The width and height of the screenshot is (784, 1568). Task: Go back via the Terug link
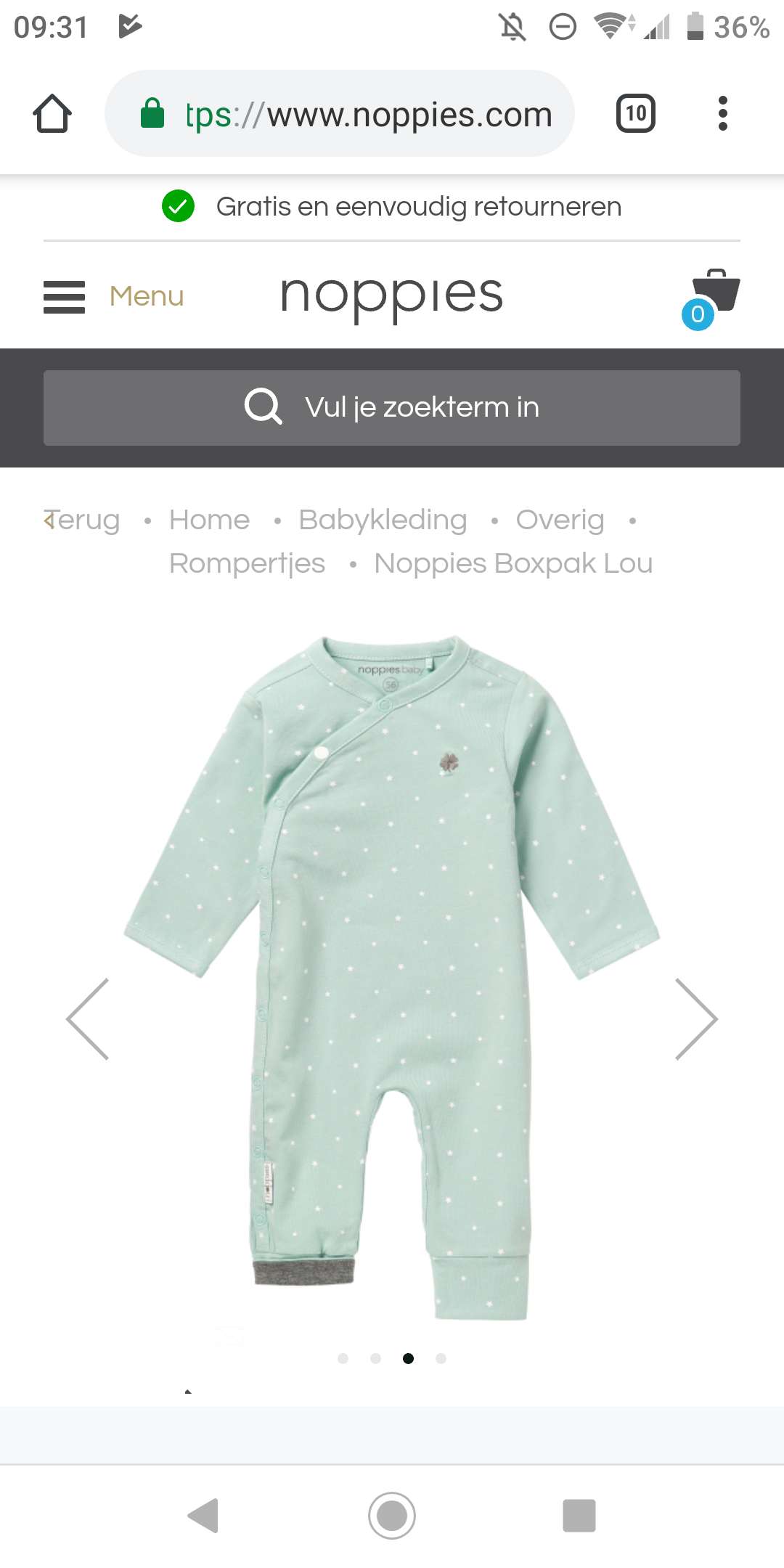click(81, 520)
